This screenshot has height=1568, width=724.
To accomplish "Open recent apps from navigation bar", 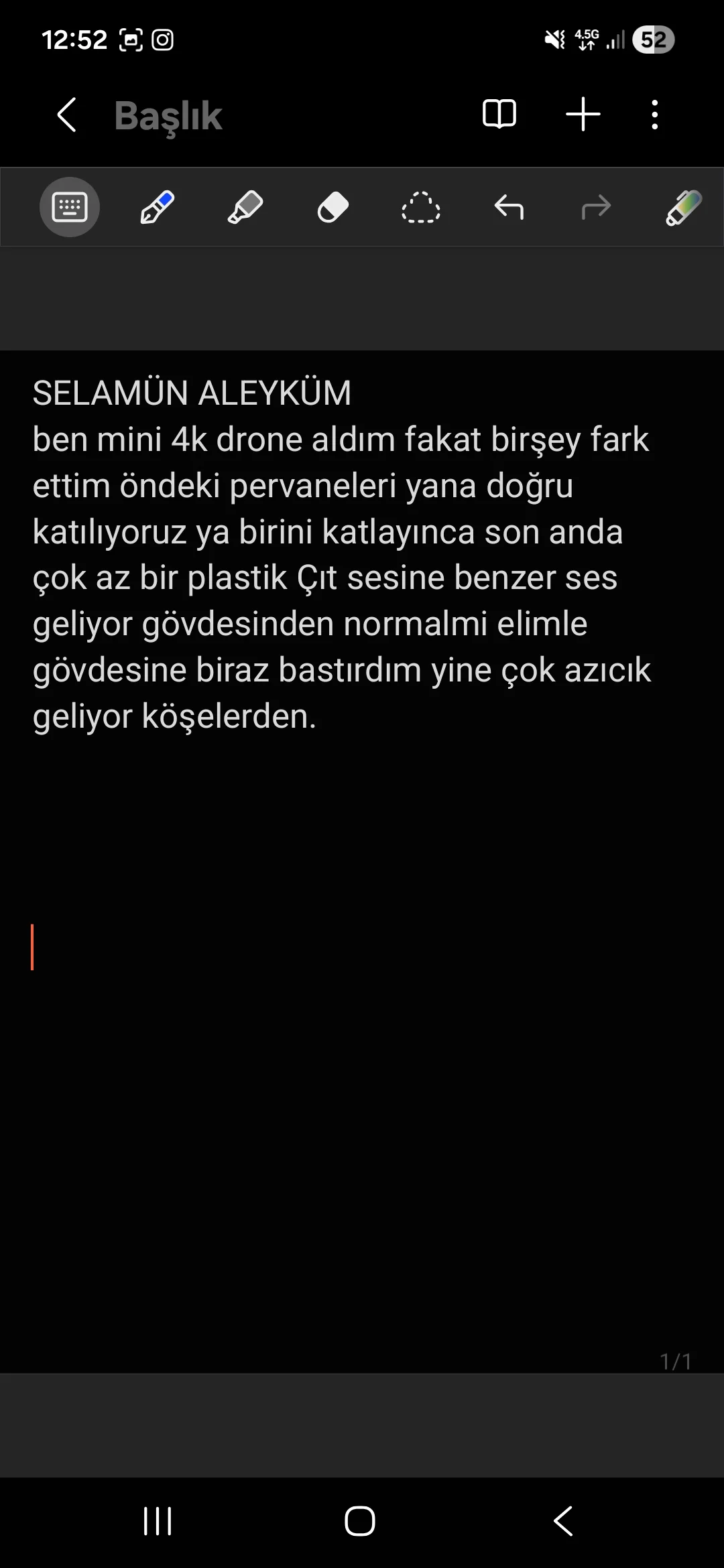I will point(158,1521).
